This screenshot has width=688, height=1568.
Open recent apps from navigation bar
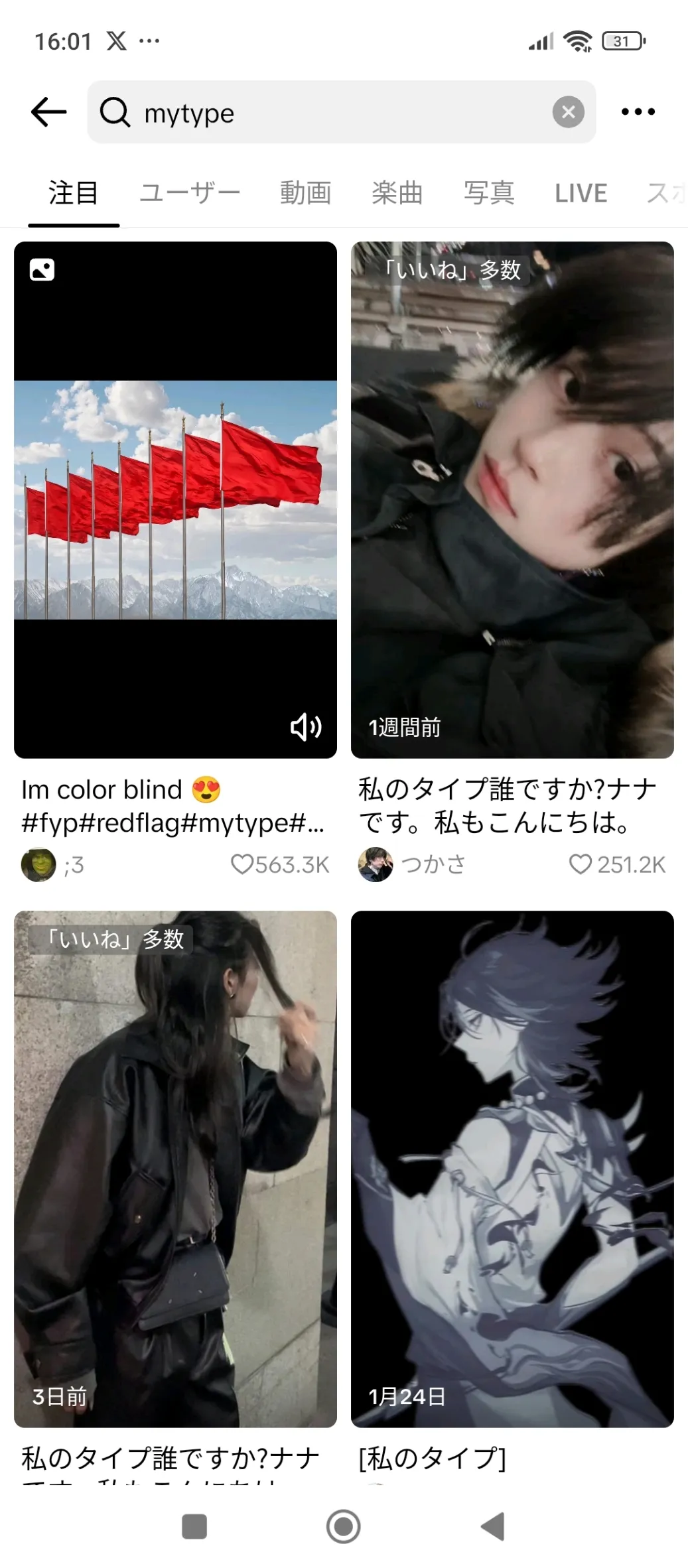point(194,1526)
